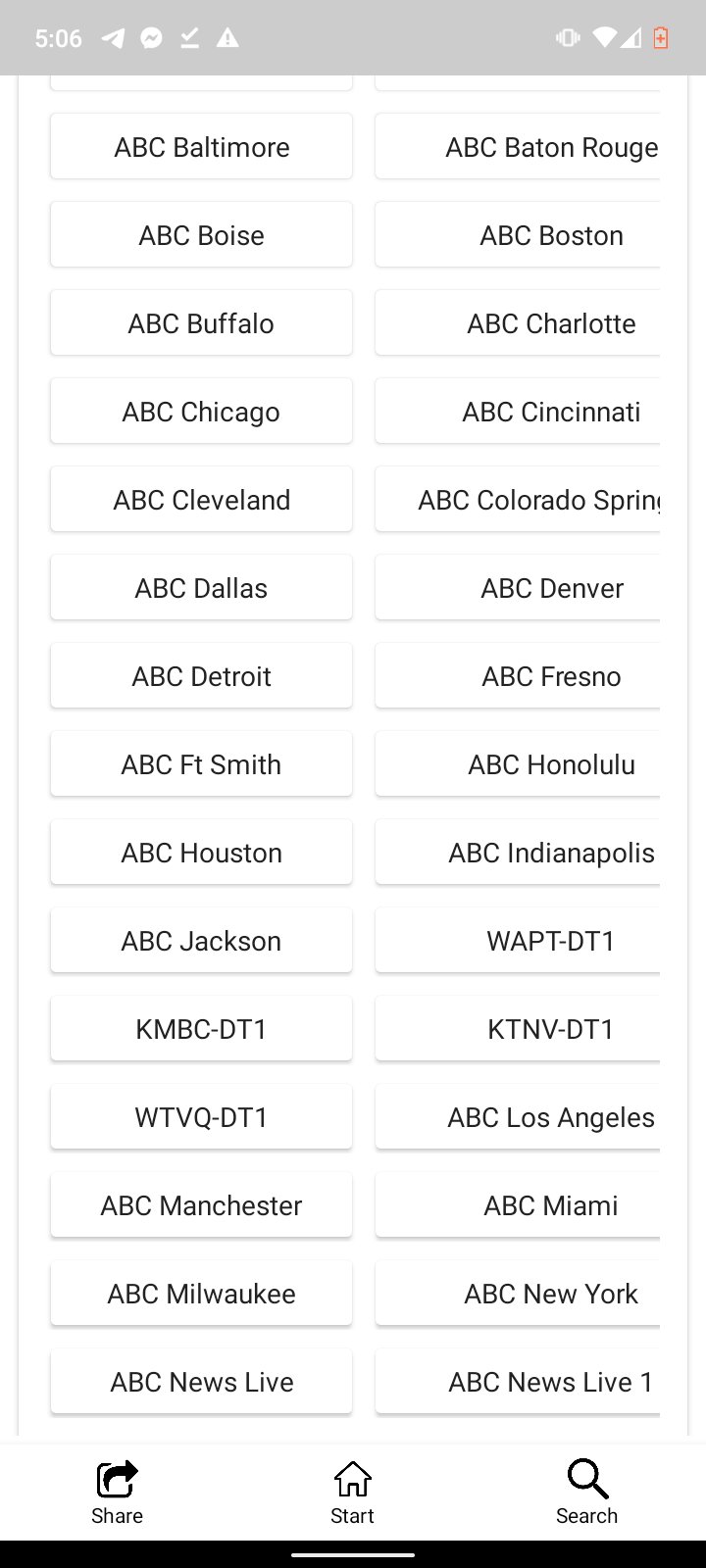Screen dimensions: 706x1568
Task: Tap the ABC Charlotte button
Action: 518,323
